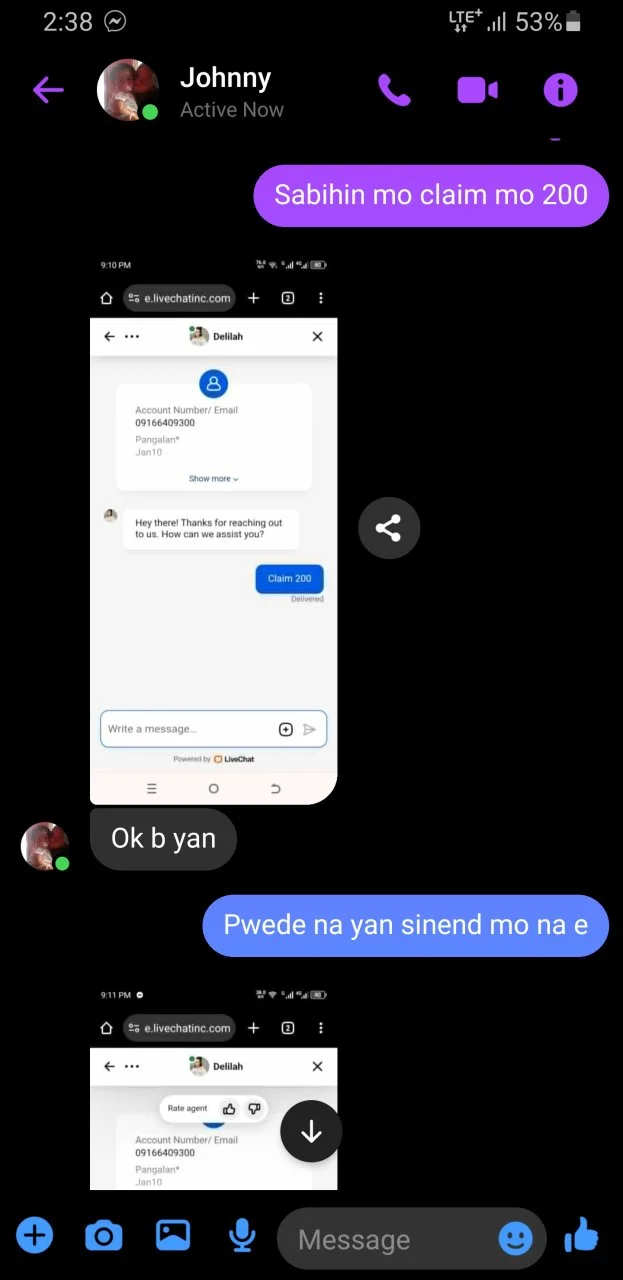The width and height of the screenshot is (623, 1280).
Task: Open conversation info for Johnny
Action: point(560,90)
